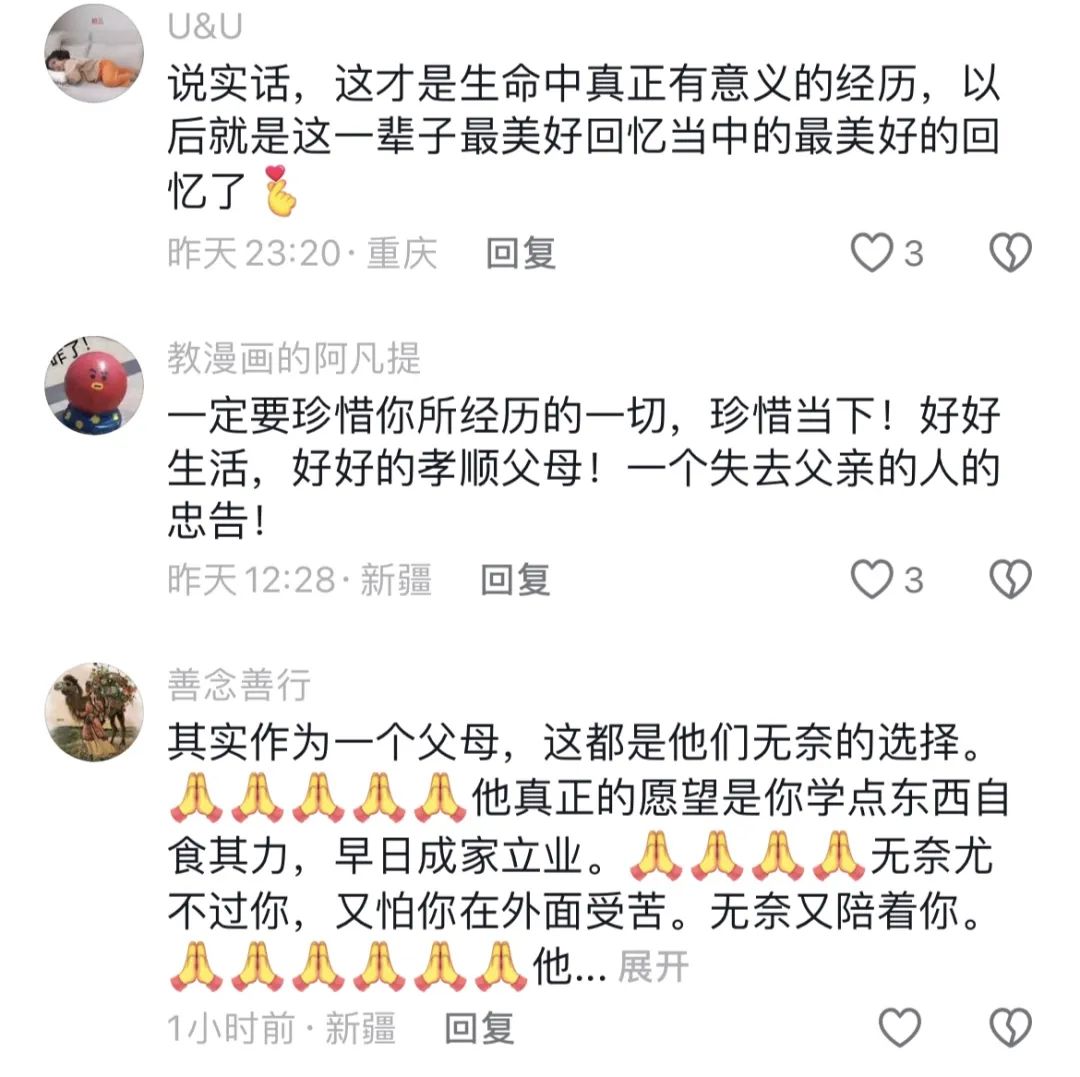
Task: Like U&U's comment
Action: [871, 254]
